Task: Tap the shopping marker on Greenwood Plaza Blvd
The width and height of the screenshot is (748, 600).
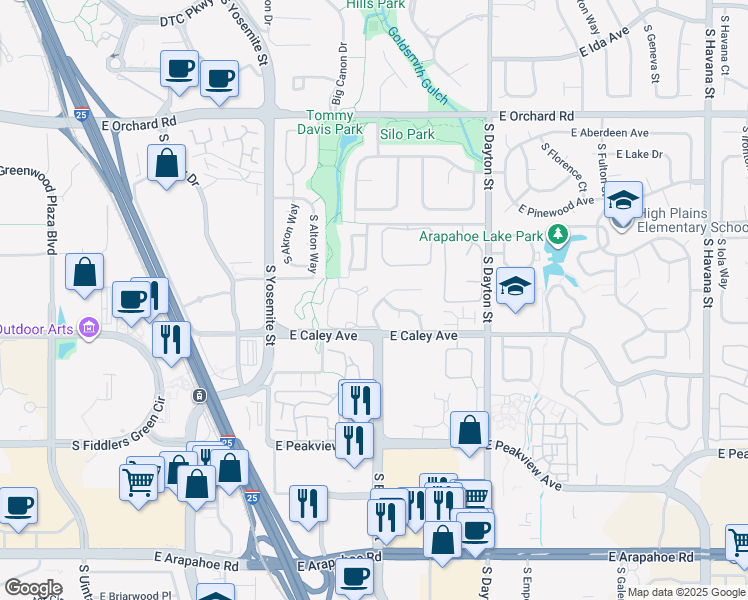Action: click(85, 272)
